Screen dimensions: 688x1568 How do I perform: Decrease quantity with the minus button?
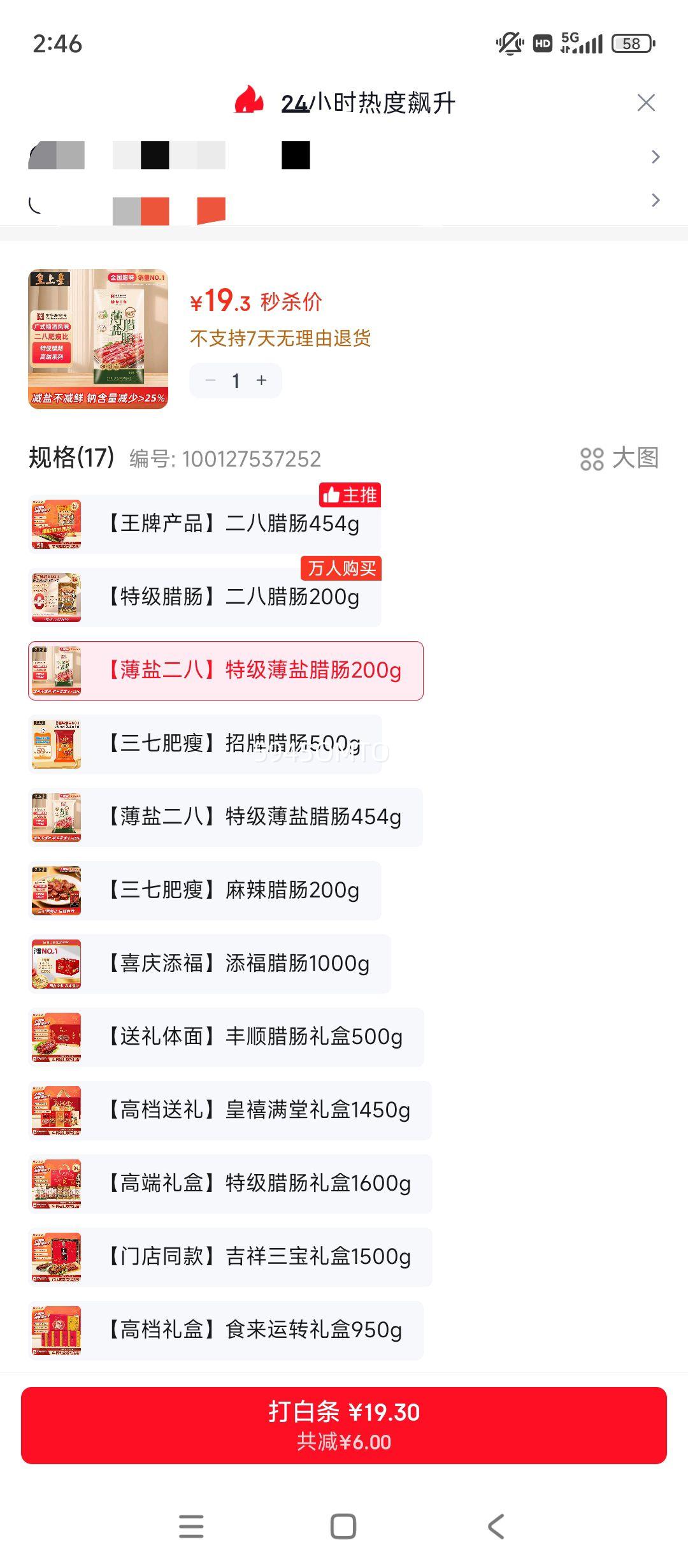(210, 381)
